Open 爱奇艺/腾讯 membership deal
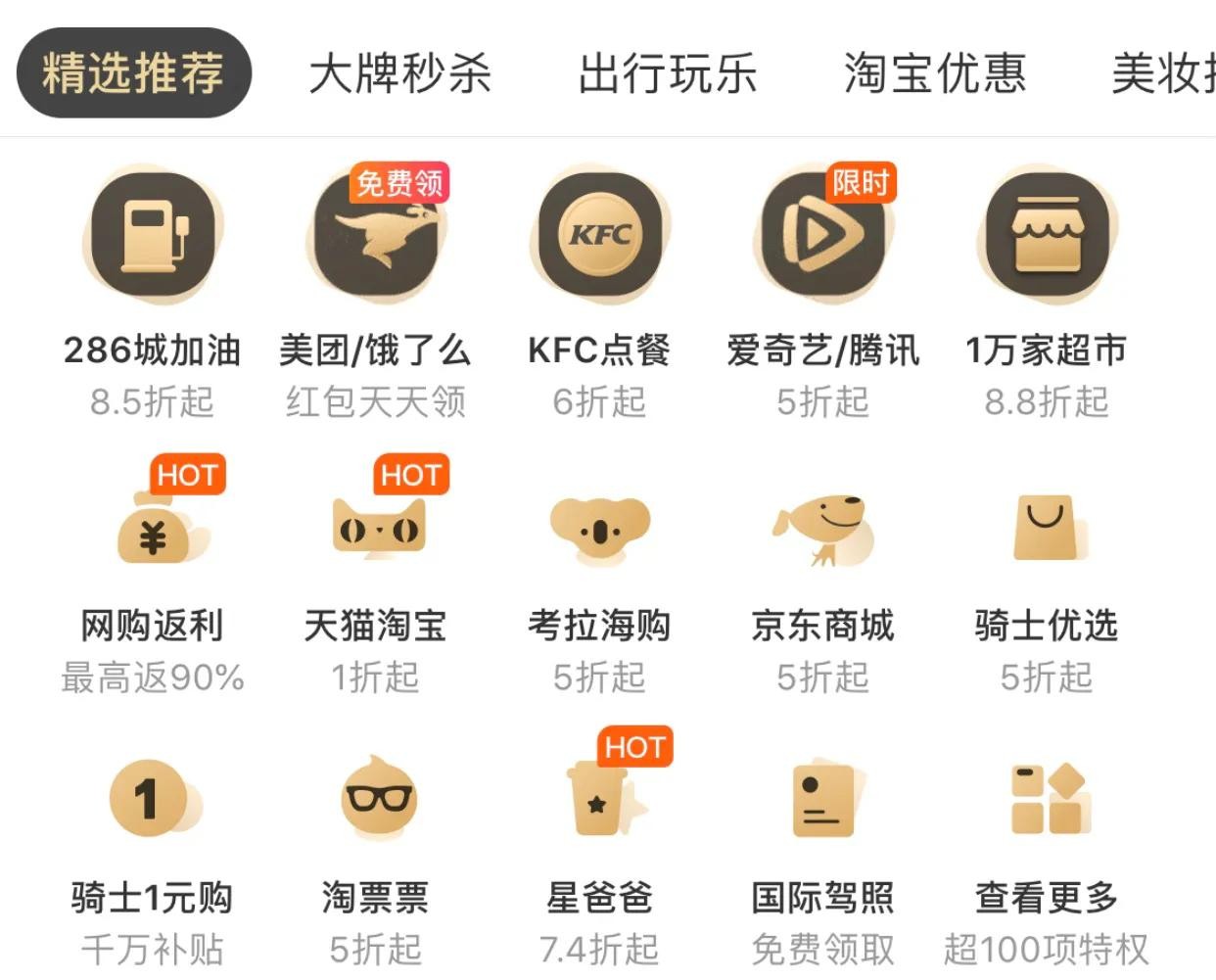 point(822,237)
